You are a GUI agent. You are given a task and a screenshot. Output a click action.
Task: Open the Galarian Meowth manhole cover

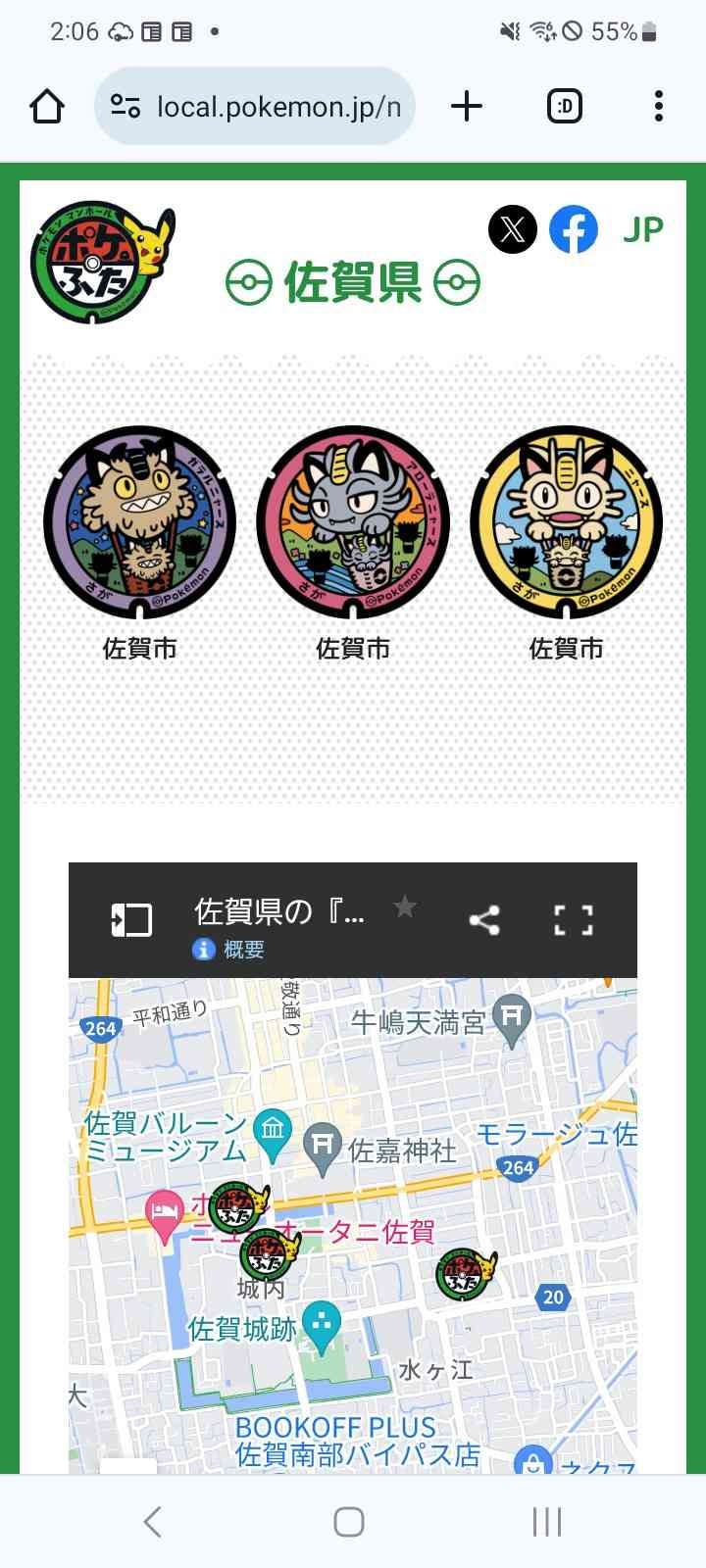click(139, 522)
